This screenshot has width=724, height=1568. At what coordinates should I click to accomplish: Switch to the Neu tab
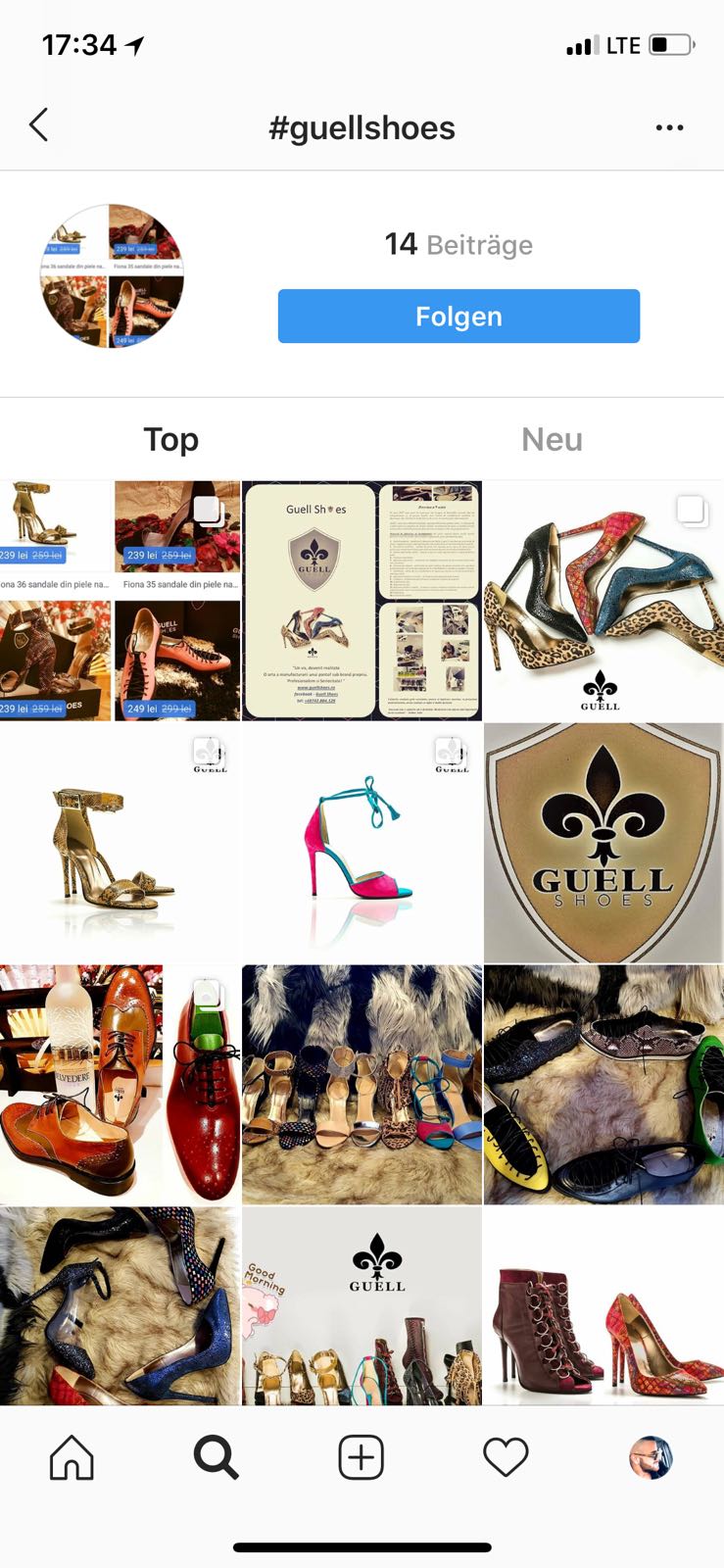tap(552, 439)
